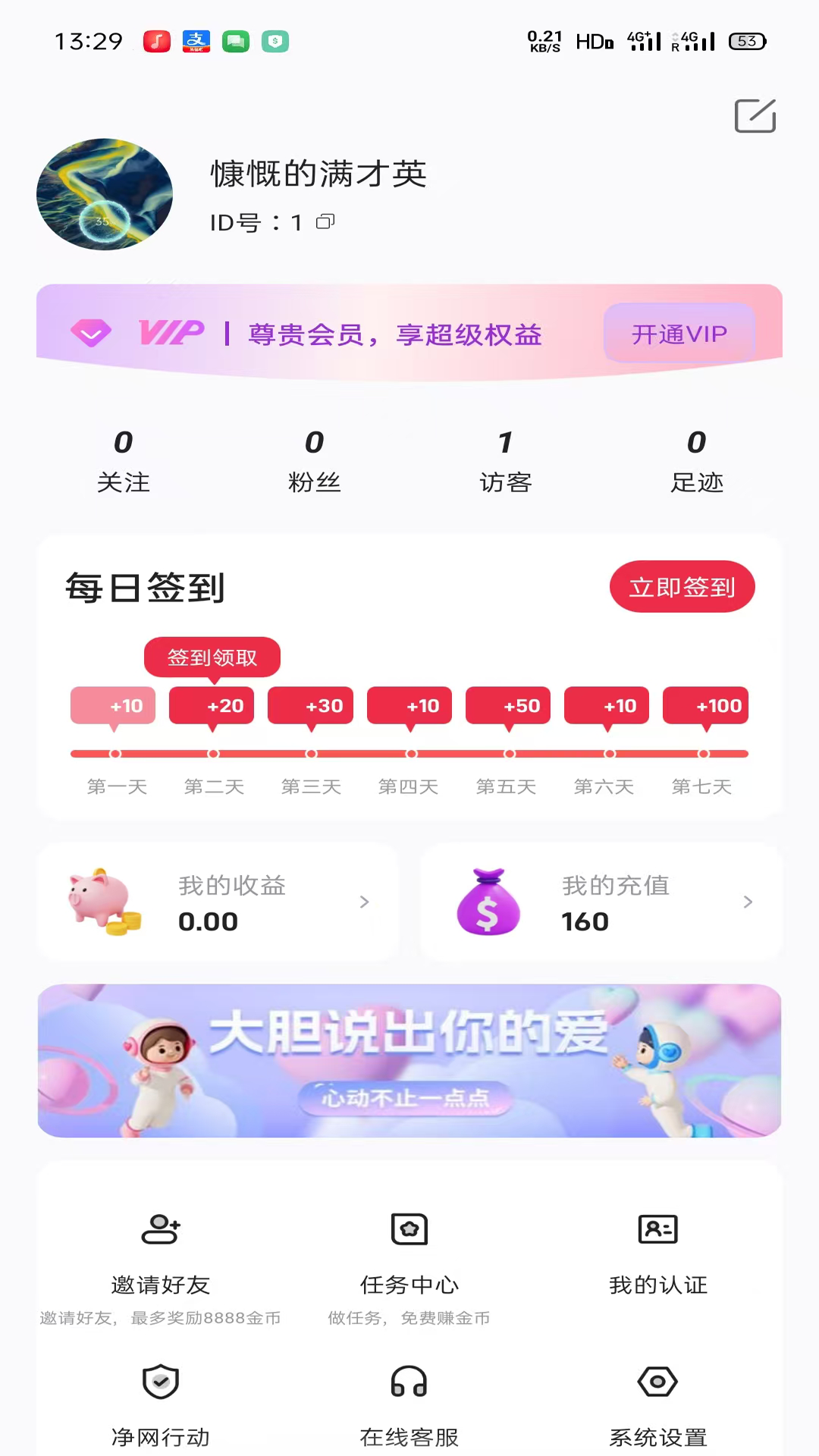Screen dimensions: 819x1456
Task: Tap the 签到领取 bubble above day two
Action: tap(212, 657)
